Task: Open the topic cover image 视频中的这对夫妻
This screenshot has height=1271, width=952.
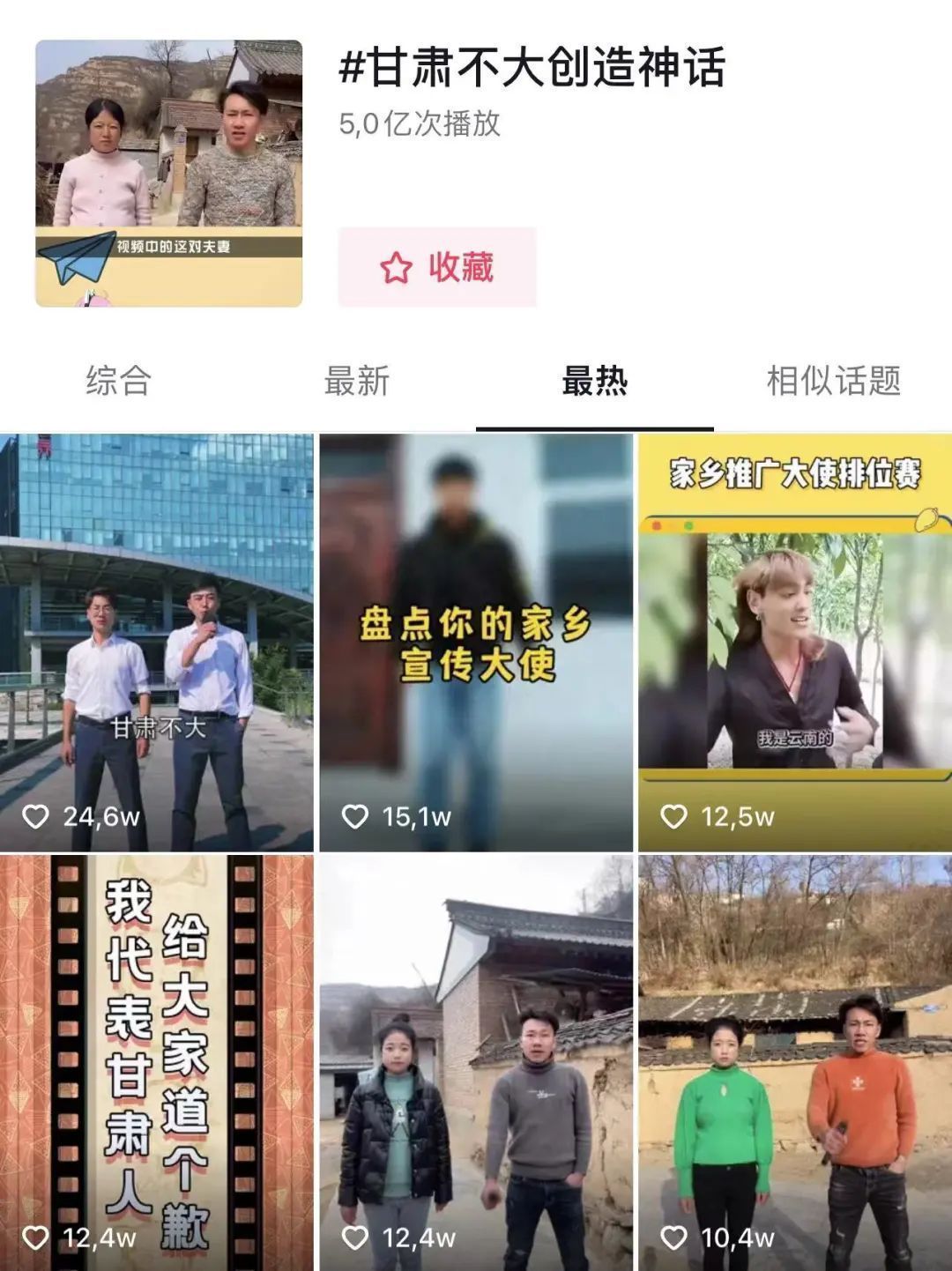Action: (169, 174)
